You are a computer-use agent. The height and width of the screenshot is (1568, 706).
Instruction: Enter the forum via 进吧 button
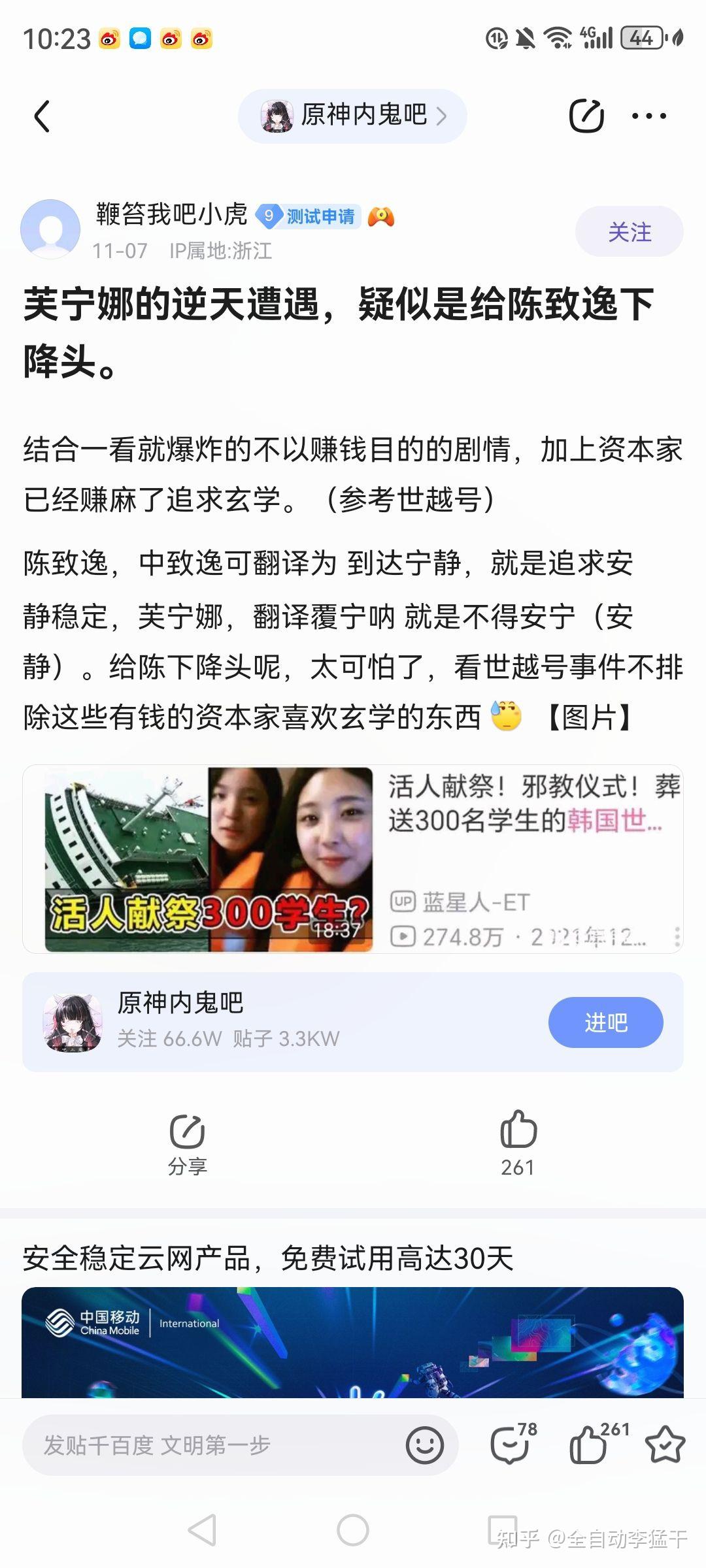pyautogui.click(x=605, y=1022)
